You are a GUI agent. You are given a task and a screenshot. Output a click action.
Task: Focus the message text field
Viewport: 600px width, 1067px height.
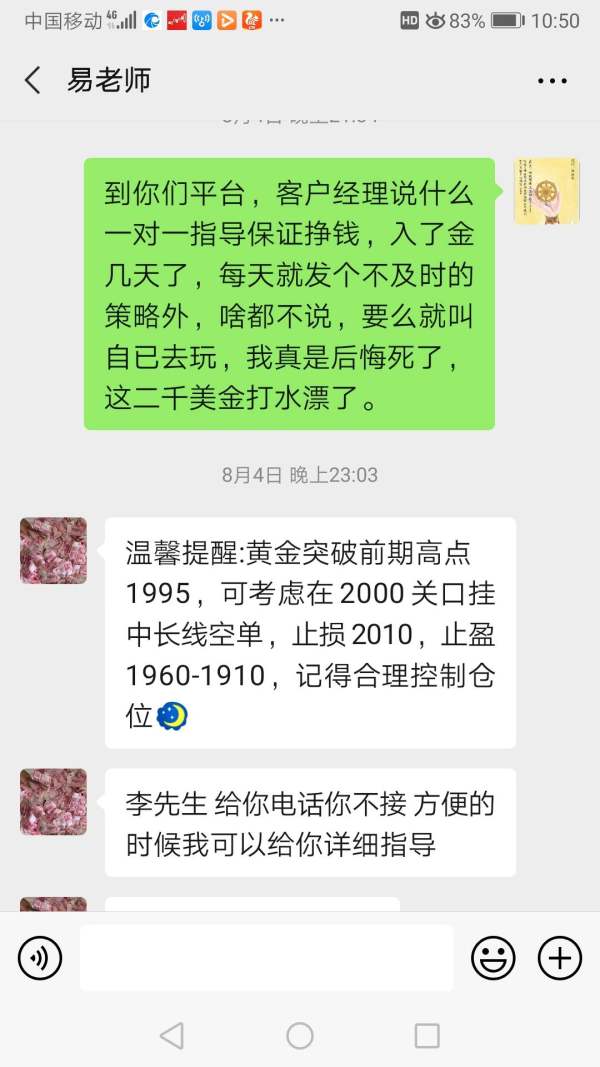(x=266, y=957)
